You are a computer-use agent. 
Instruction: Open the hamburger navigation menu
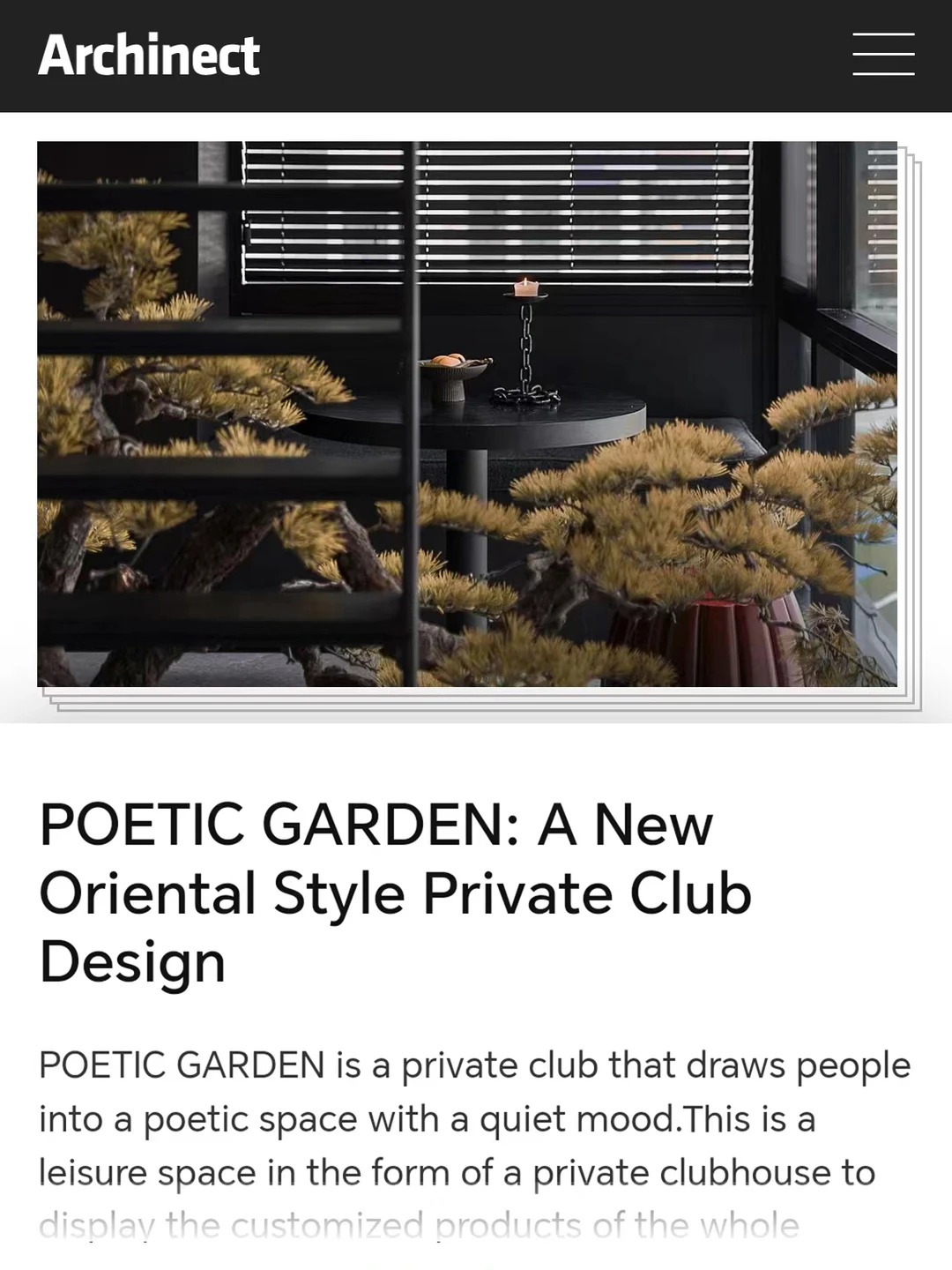(883, 55)
